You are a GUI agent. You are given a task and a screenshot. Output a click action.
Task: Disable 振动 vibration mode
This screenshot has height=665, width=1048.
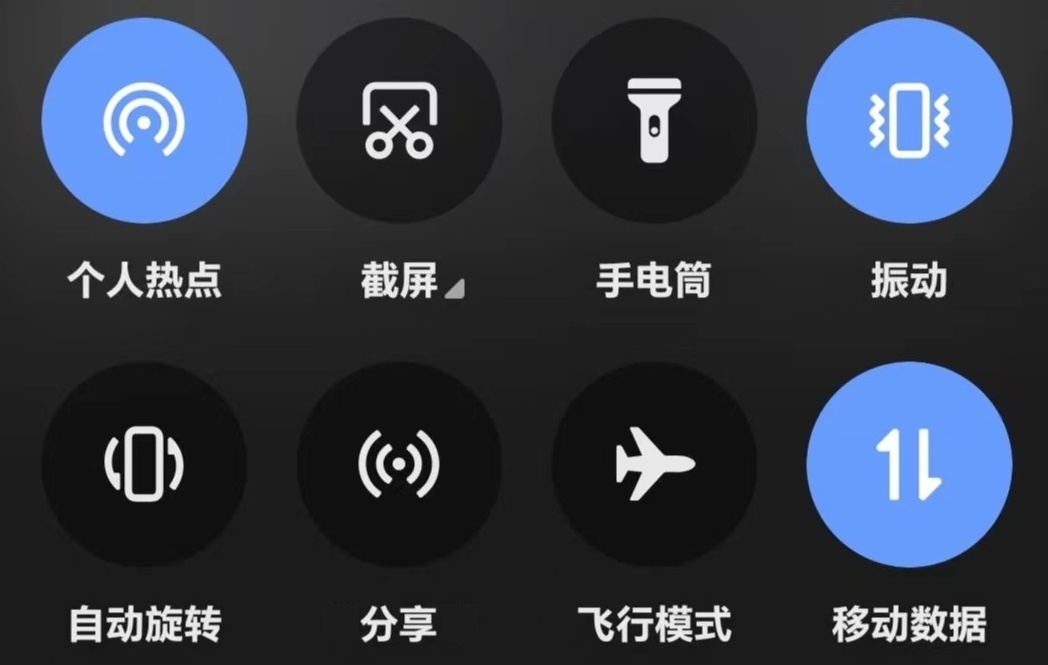point(909,122)
